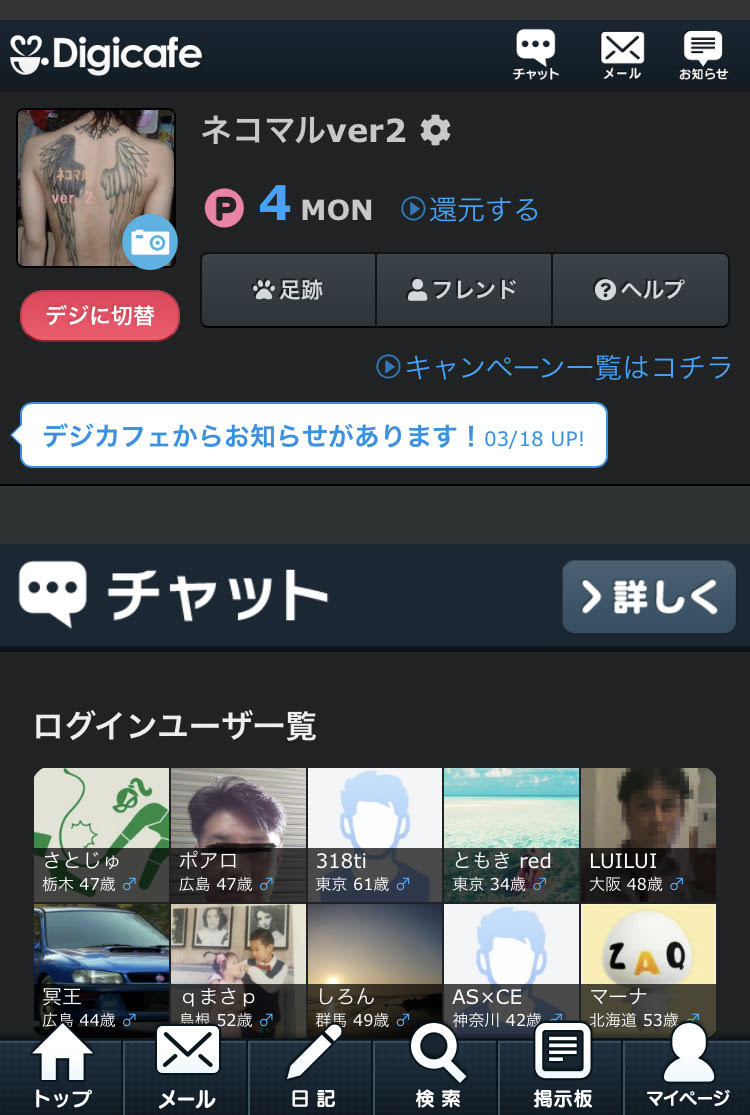Open the チャット icon in the header

[536, 54]
